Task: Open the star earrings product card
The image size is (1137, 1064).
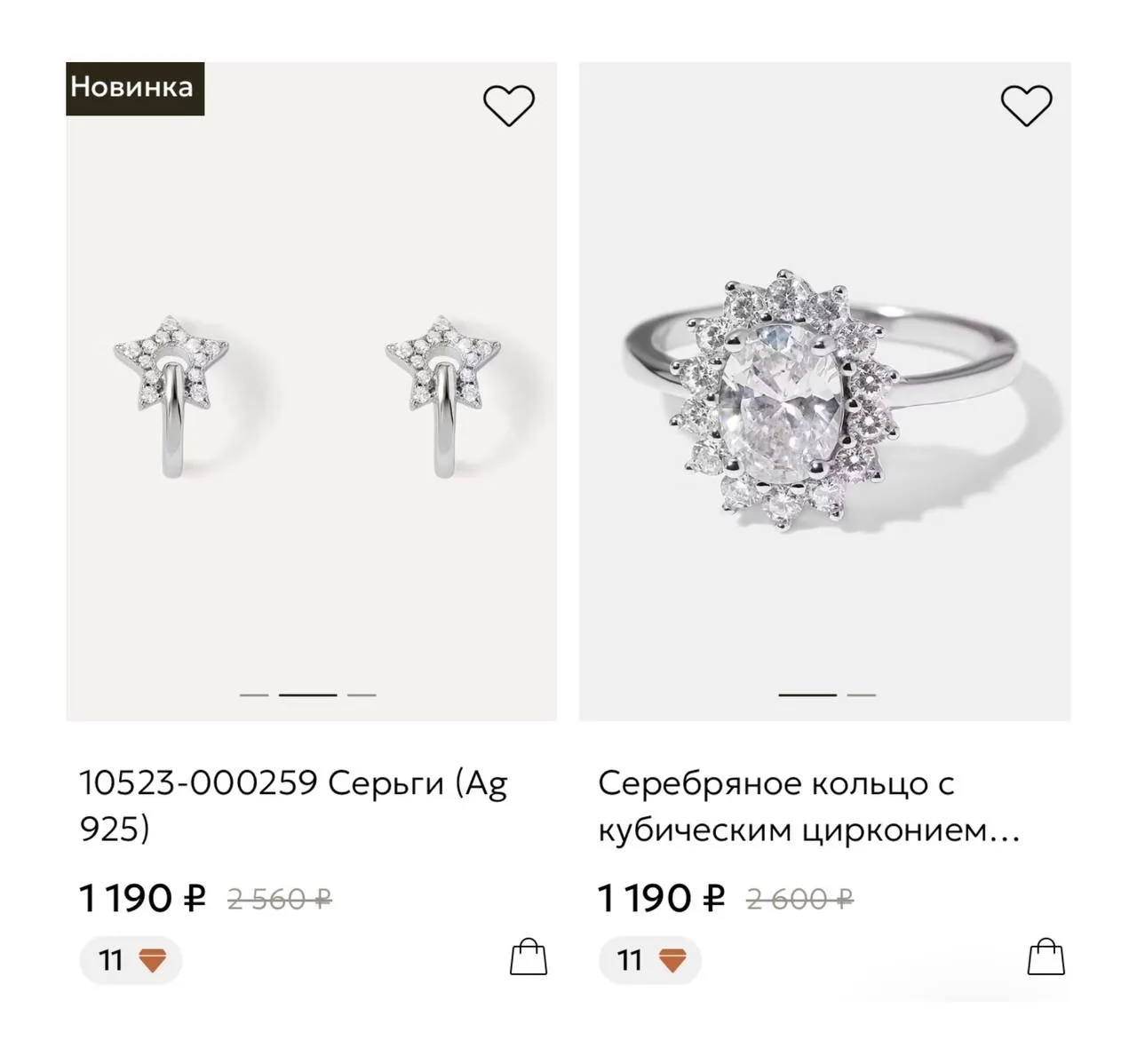Action: tap(312, 392)
